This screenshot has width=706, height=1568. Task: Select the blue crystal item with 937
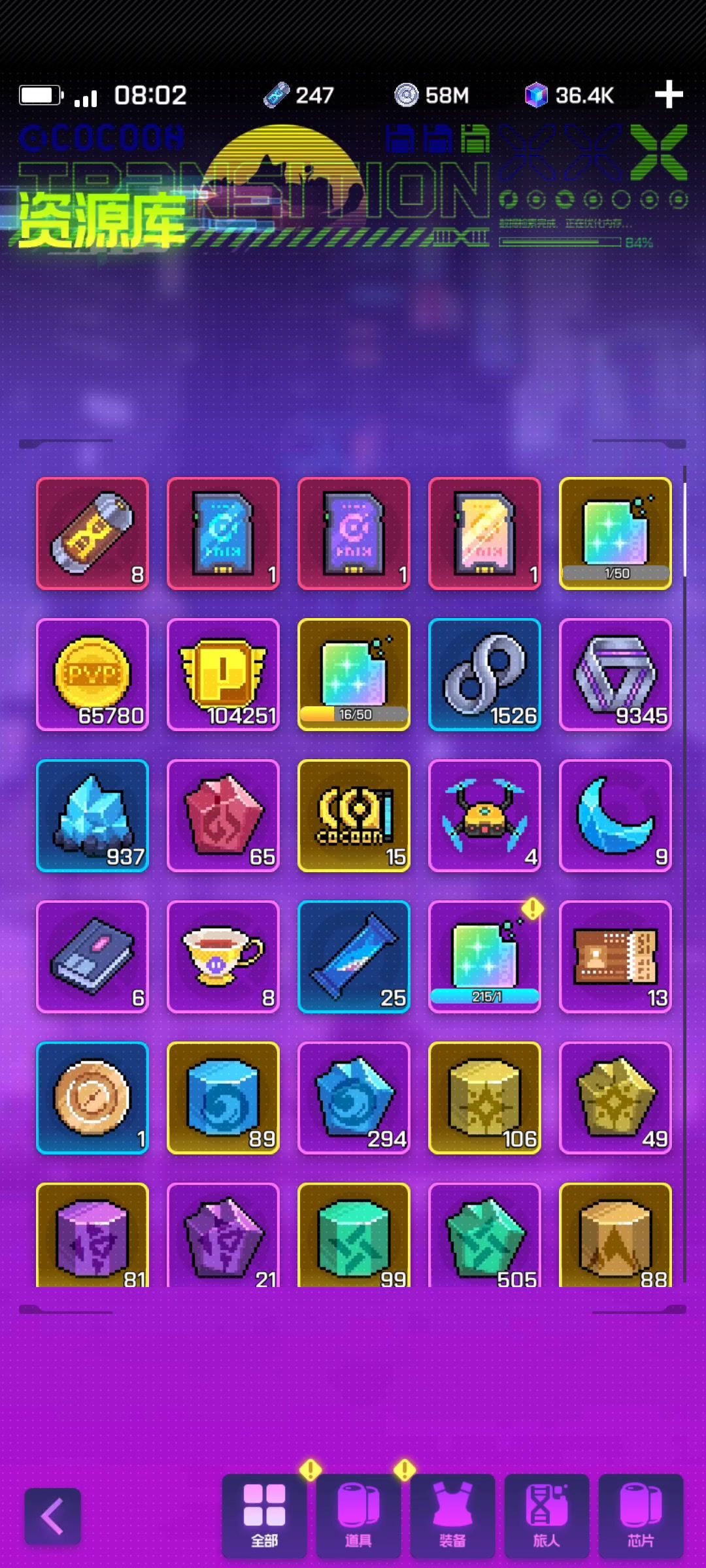point(92,815)
